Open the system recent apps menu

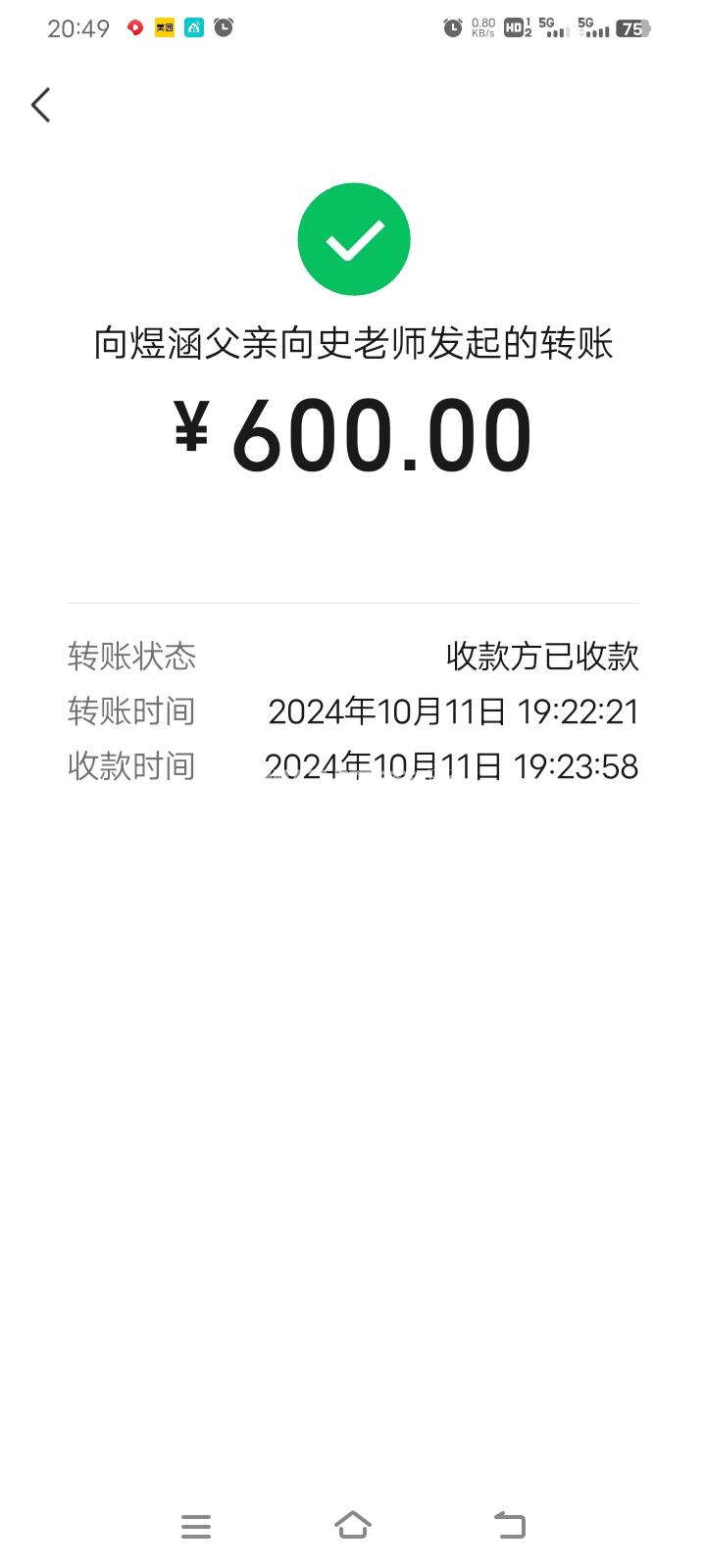click(196, 1526)
